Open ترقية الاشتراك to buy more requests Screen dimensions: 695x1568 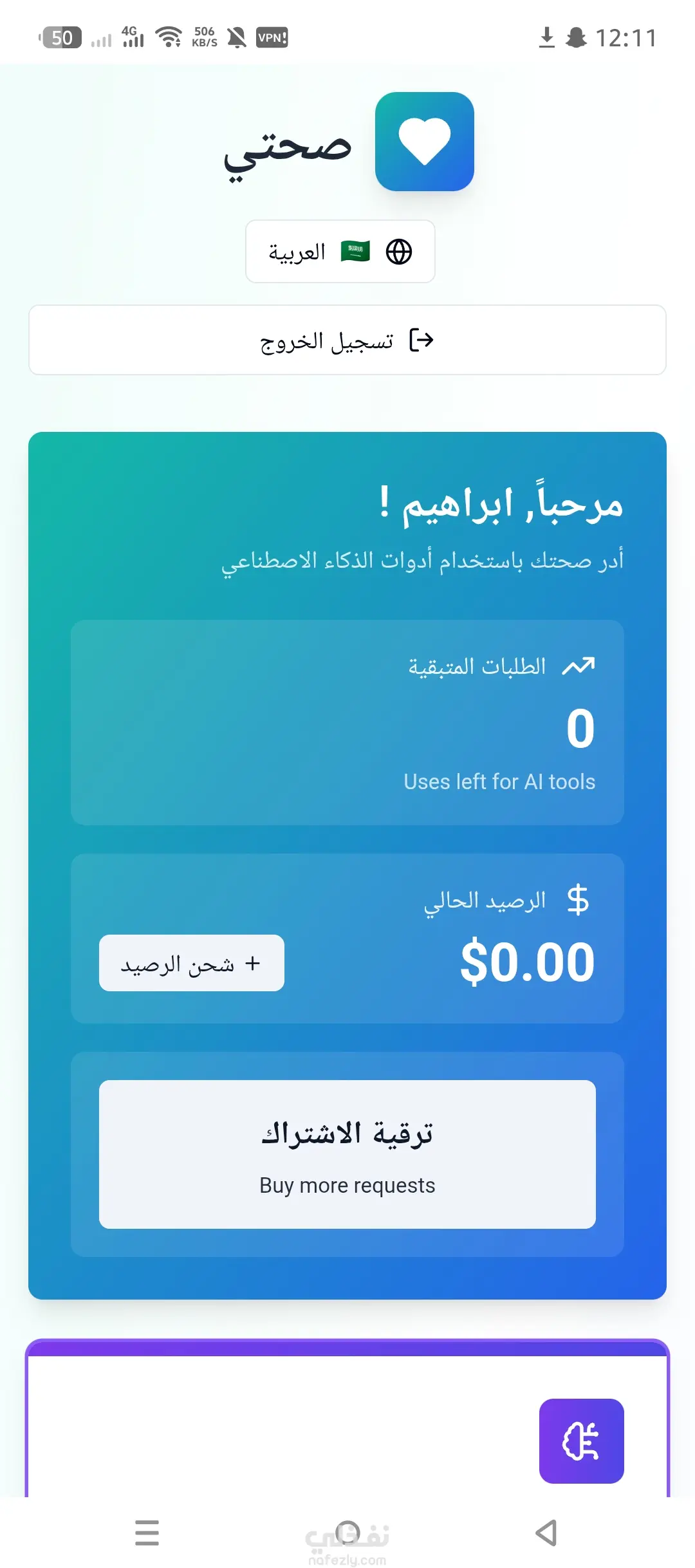pos(347,1154)
